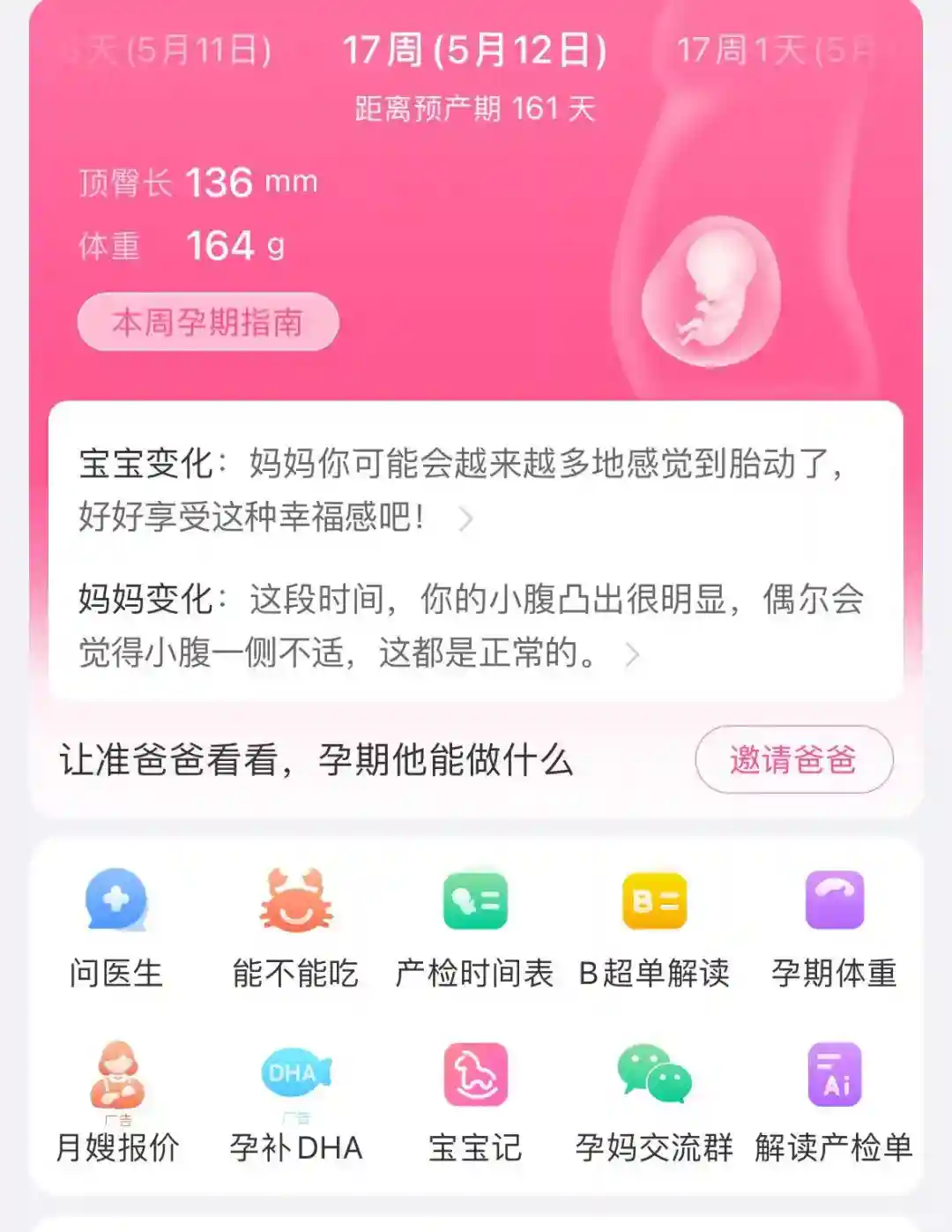Viewport: 952px width, 1232px height.
Task: Open 宝宝记
Action: 475,1102
